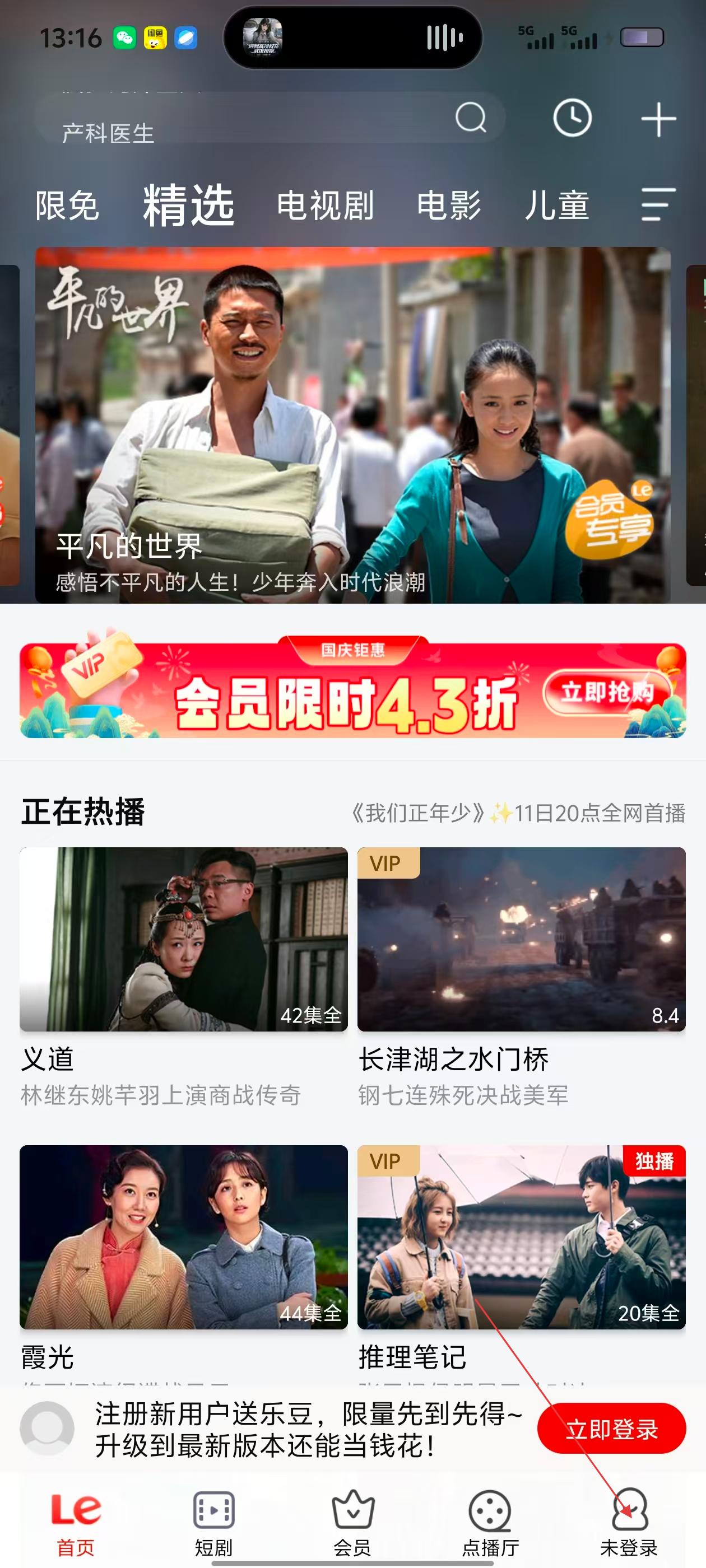Switch to the 会员 bottom tab

[352, 1522]
